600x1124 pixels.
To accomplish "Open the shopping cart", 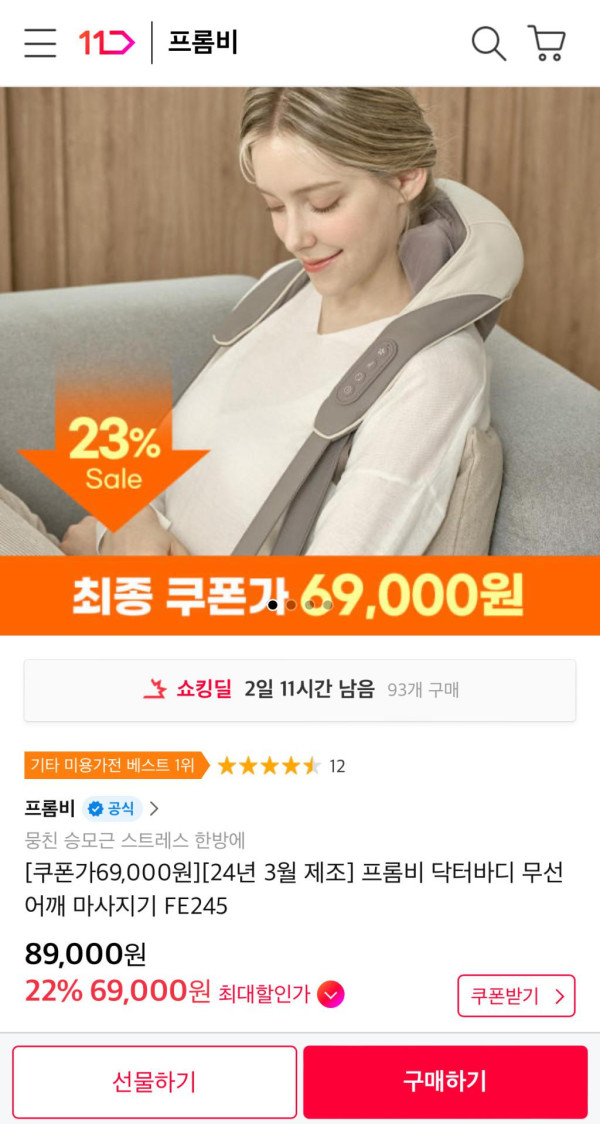I will (547, 43).
